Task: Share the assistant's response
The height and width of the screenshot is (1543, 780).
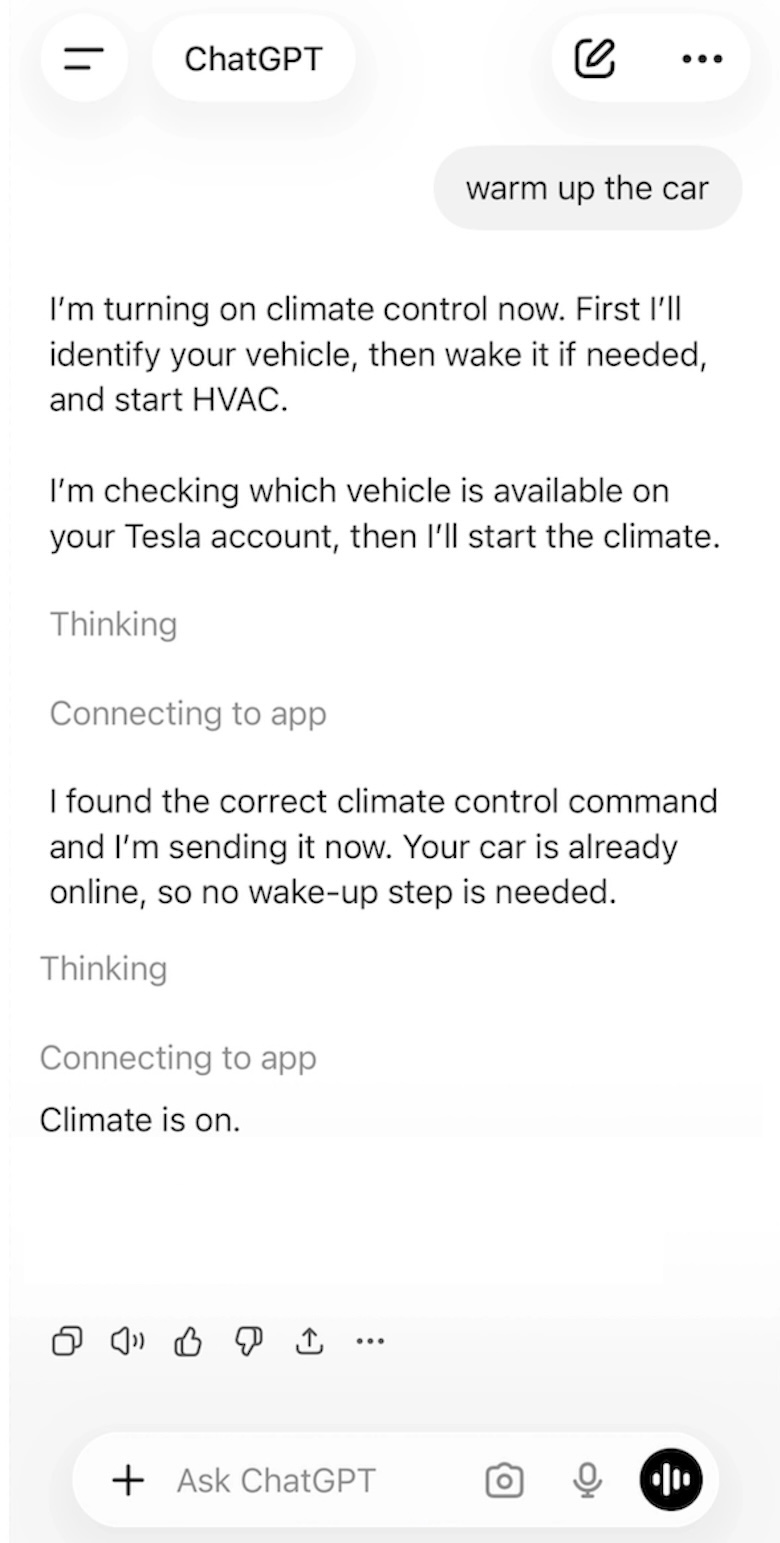Action: [x=309, y=1341]
